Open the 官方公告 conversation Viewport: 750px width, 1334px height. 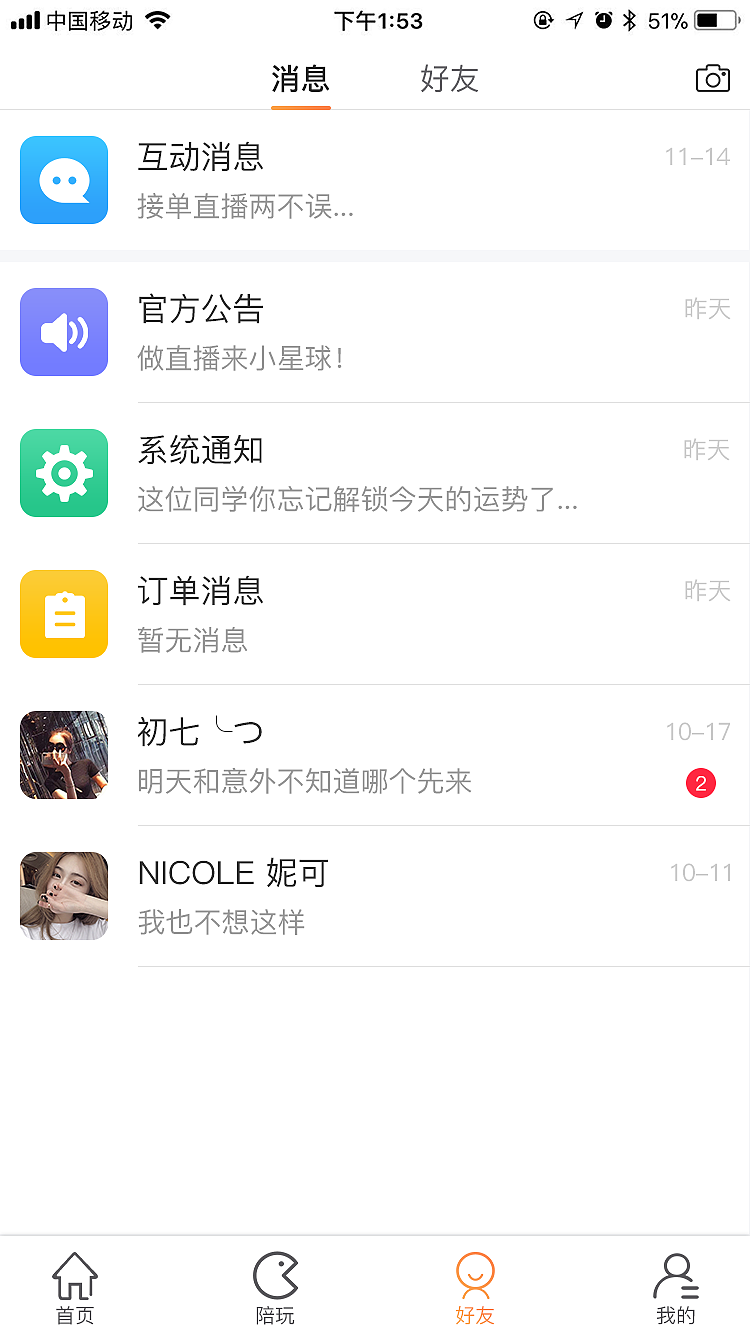tap(375, 331)
